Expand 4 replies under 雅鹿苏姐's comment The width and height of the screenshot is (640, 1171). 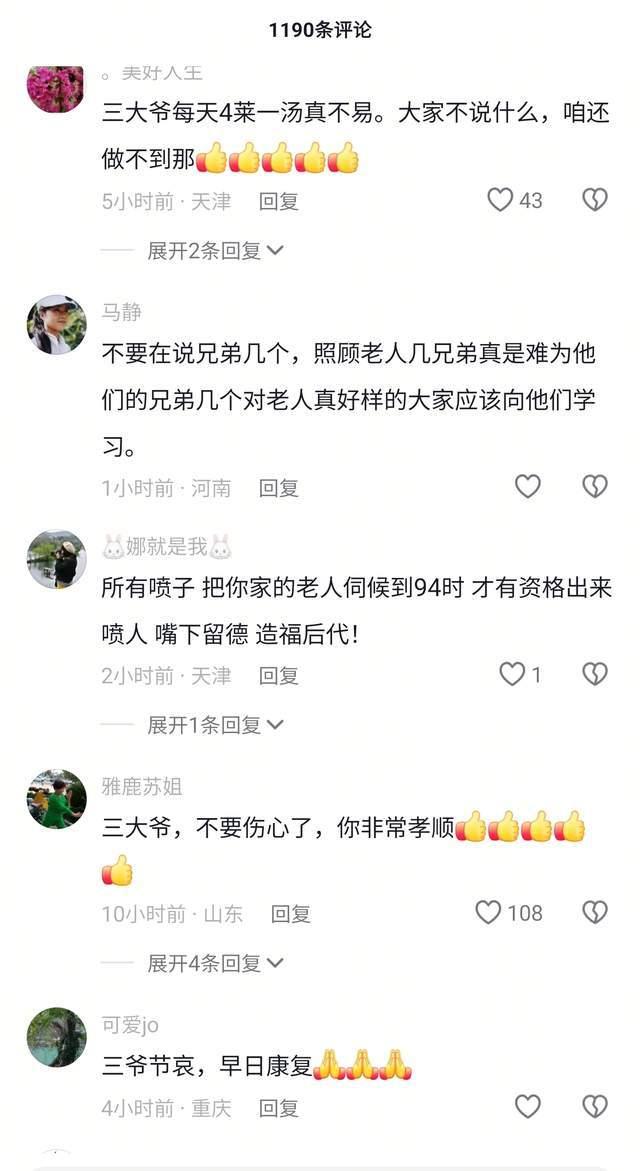click(x=215, y=963)
